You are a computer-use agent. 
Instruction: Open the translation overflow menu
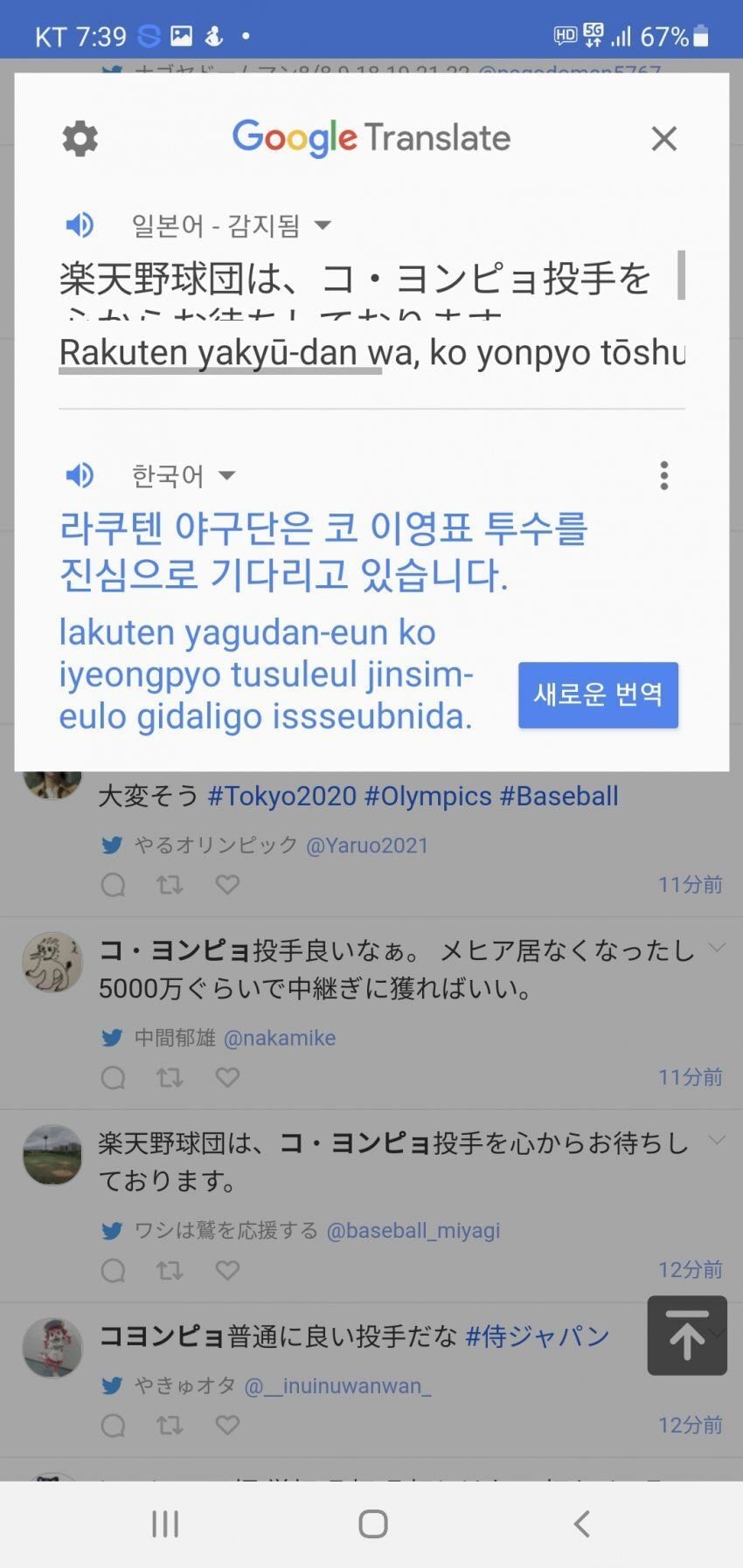[x=663, y=475]
